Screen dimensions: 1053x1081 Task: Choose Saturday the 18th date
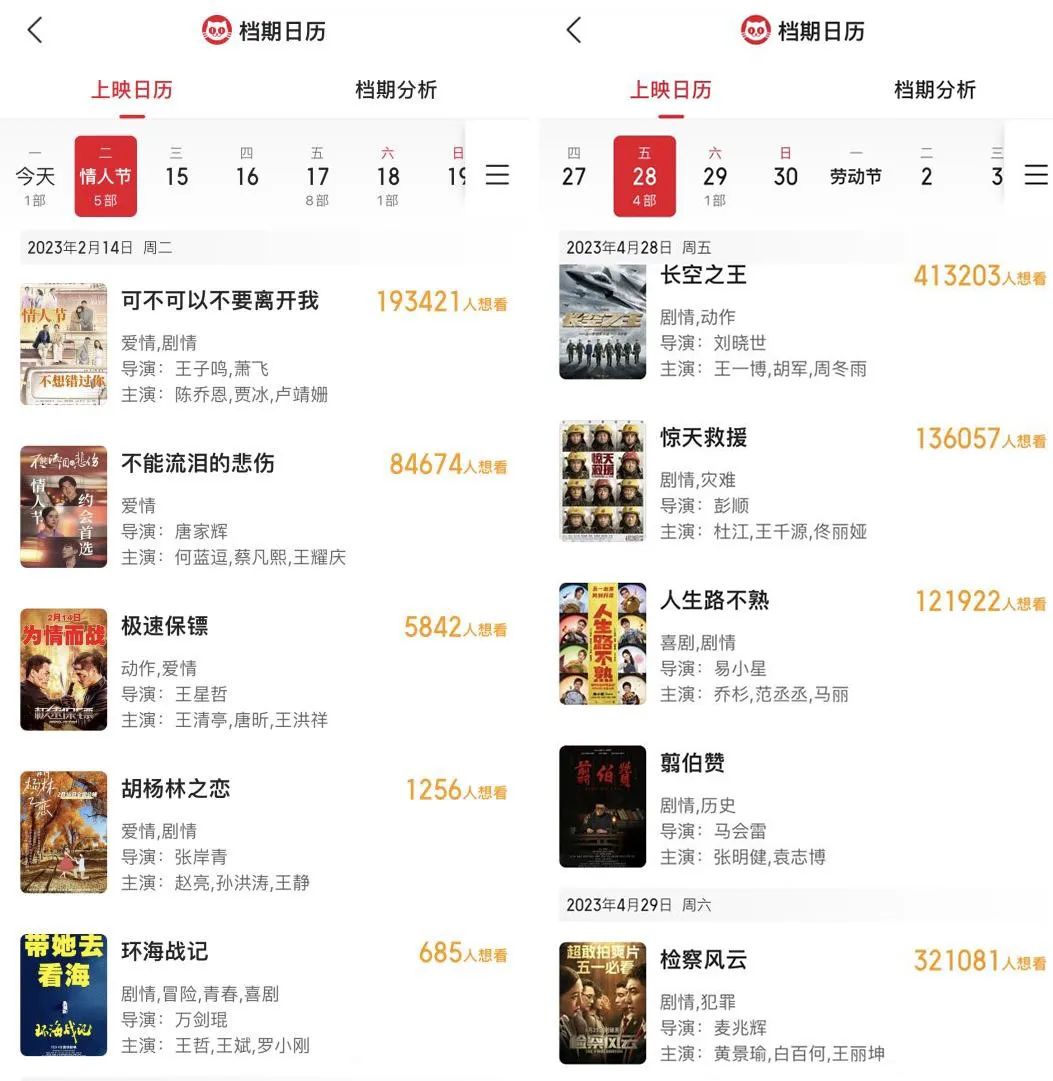pyautogui.click(x=388, y=177)
